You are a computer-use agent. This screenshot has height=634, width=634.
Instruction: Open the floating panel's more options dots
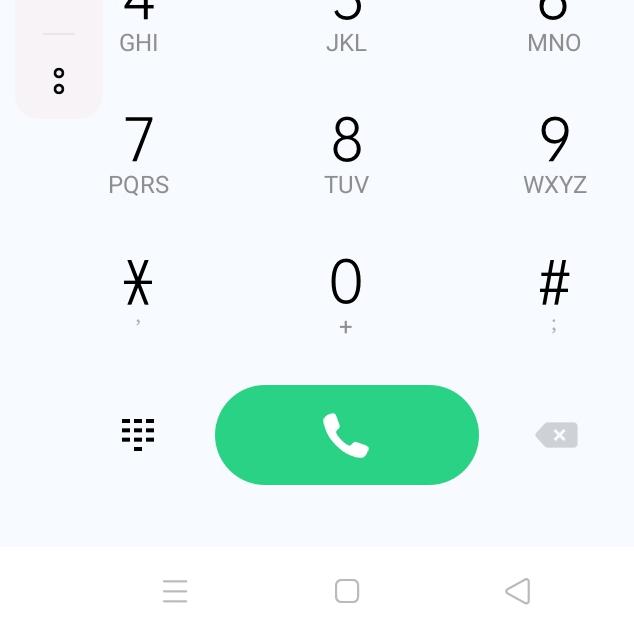pyautogui.click(x=59, y=81)
